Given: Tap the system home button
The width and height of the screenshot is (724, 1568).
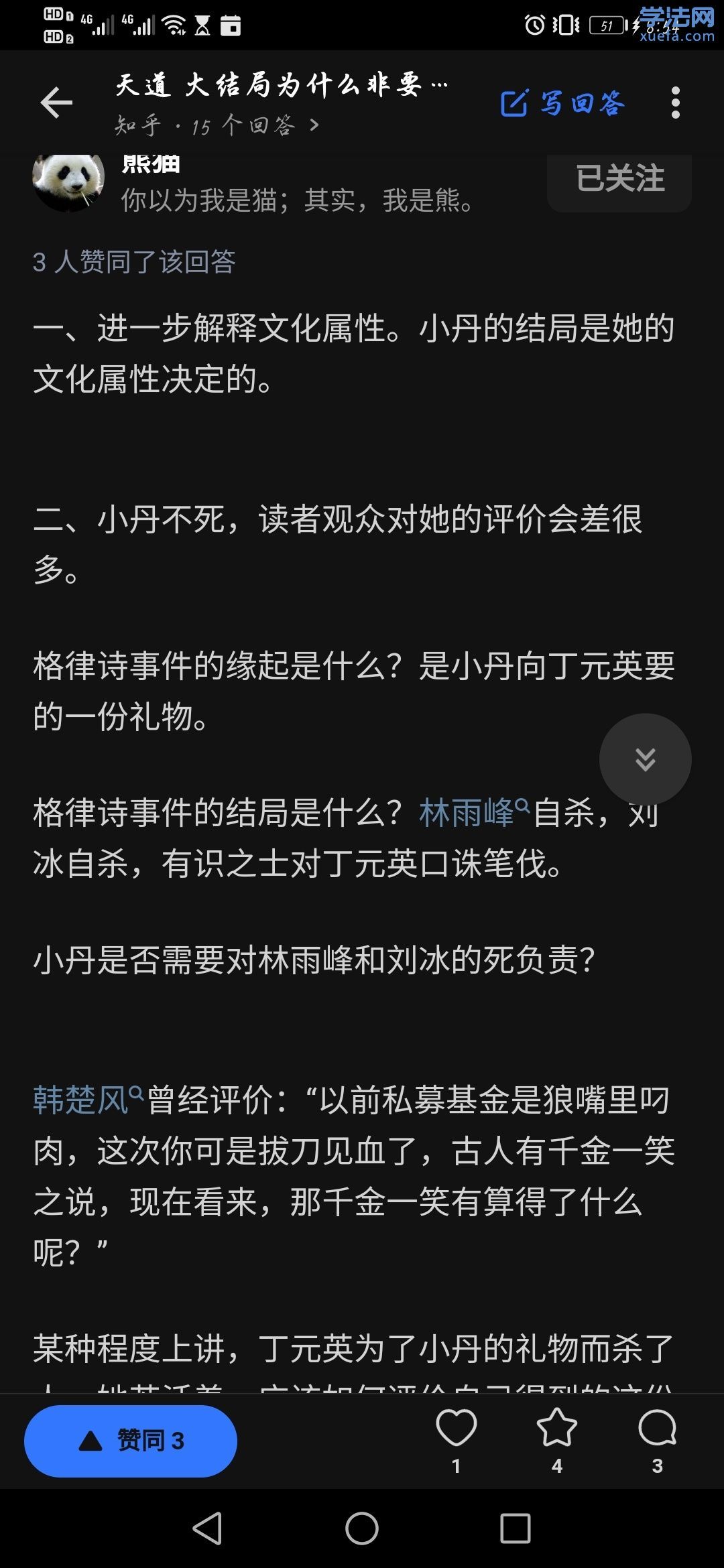Looking at the screenshot, I should [362, 1528].
